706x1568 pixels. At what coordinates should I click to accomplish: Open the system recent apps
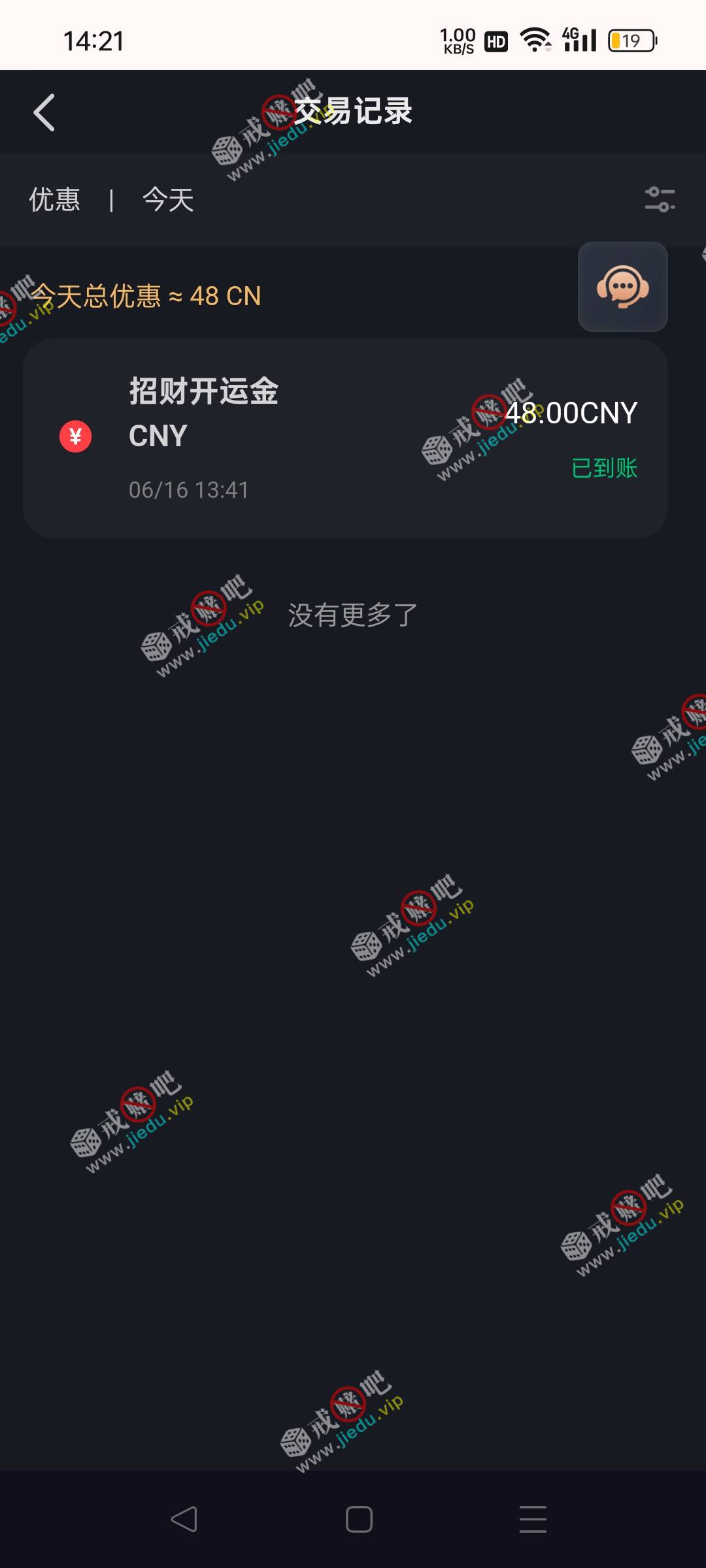(533, 1519)
